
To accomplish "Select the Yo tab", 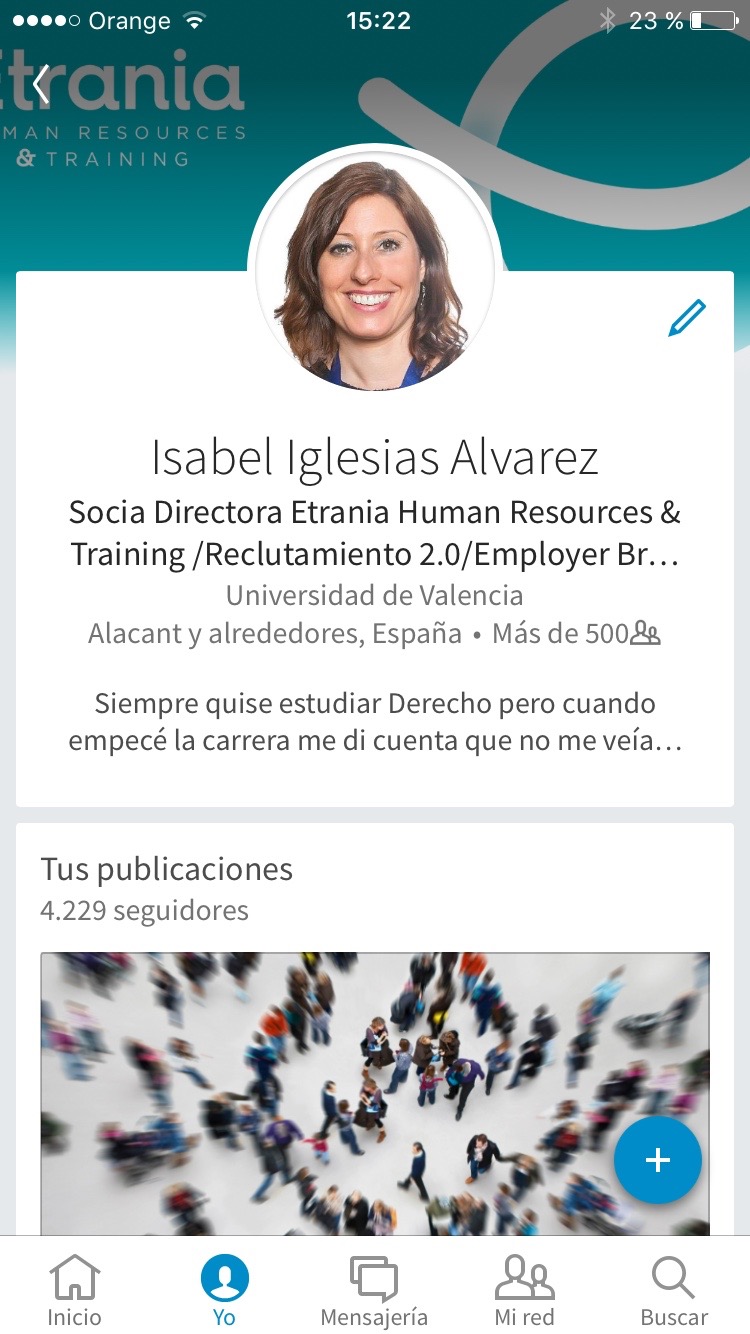I will [225, 1291].
